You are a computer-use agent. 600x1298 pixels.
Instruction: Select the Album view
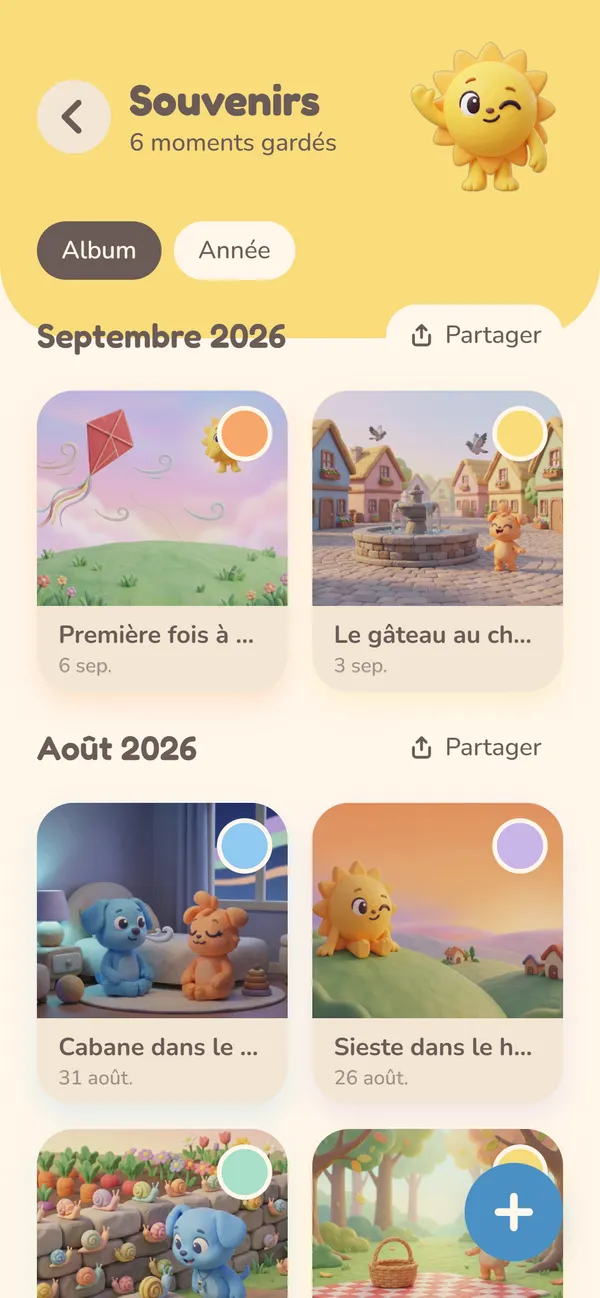point(99,250)
